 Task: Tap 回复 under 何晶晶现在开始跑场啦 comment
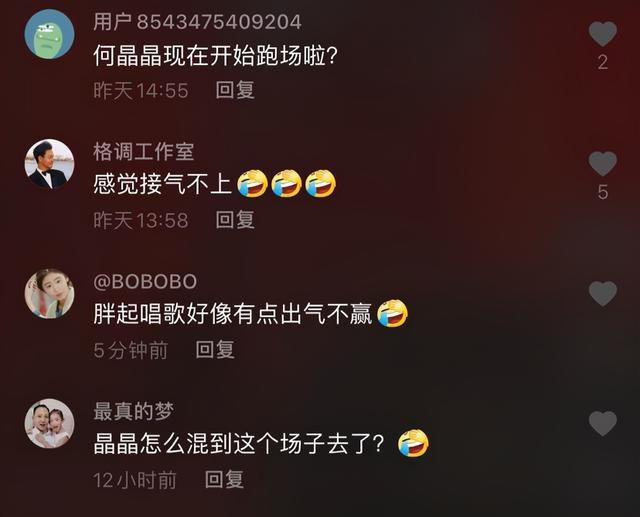[235, 90]
